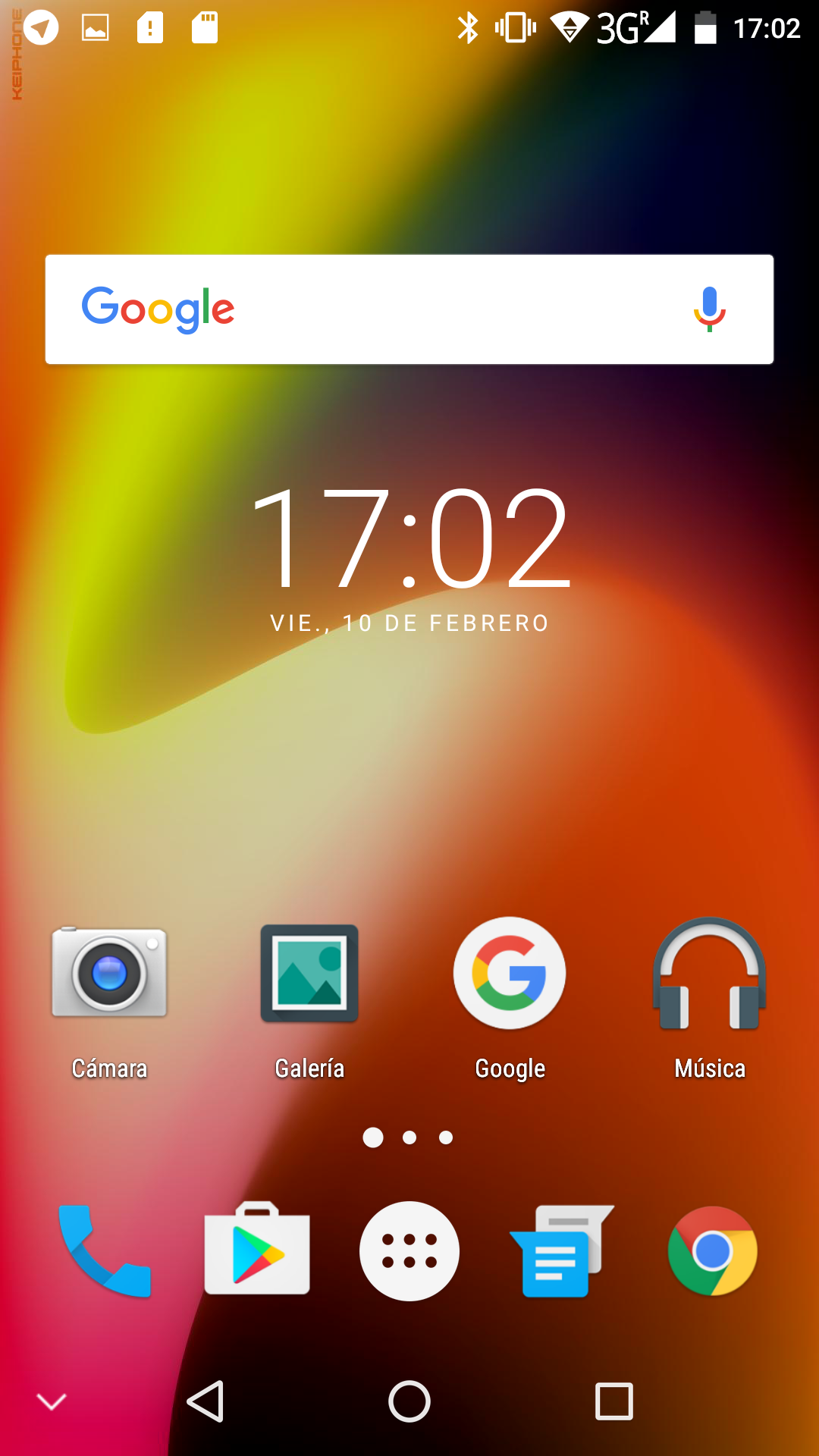Open the recent apps overview
The image size is (819, 1456).
click(x=614, y=1401)
